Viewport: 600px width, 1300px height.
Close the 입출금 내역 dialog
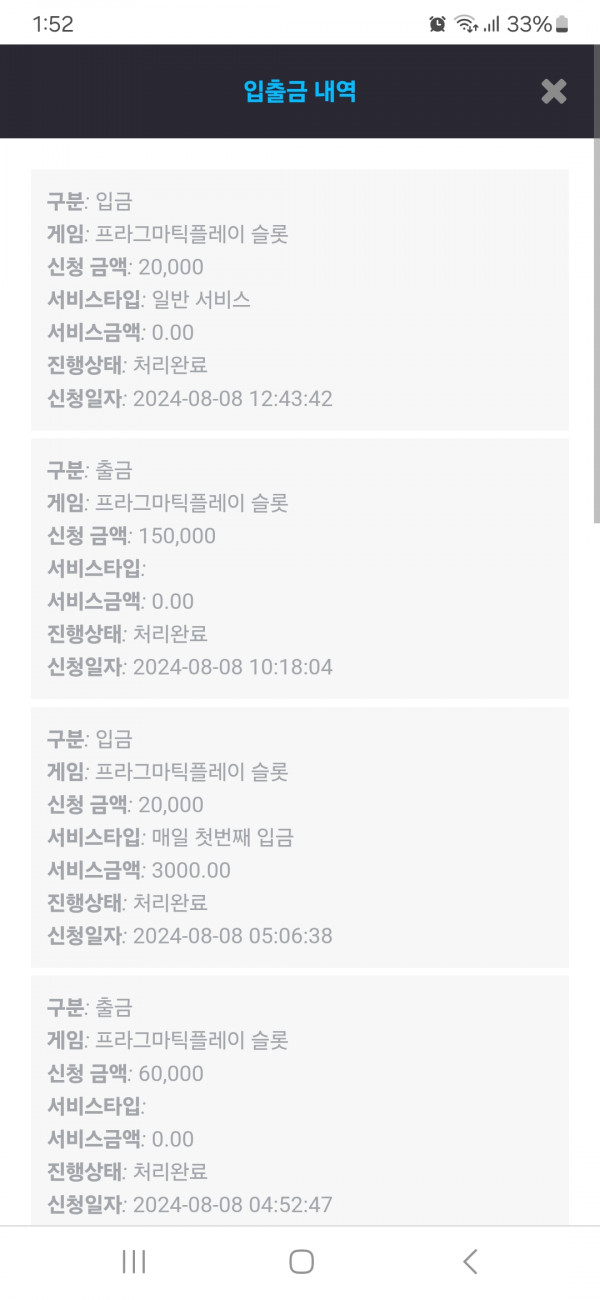click(553, 92)
